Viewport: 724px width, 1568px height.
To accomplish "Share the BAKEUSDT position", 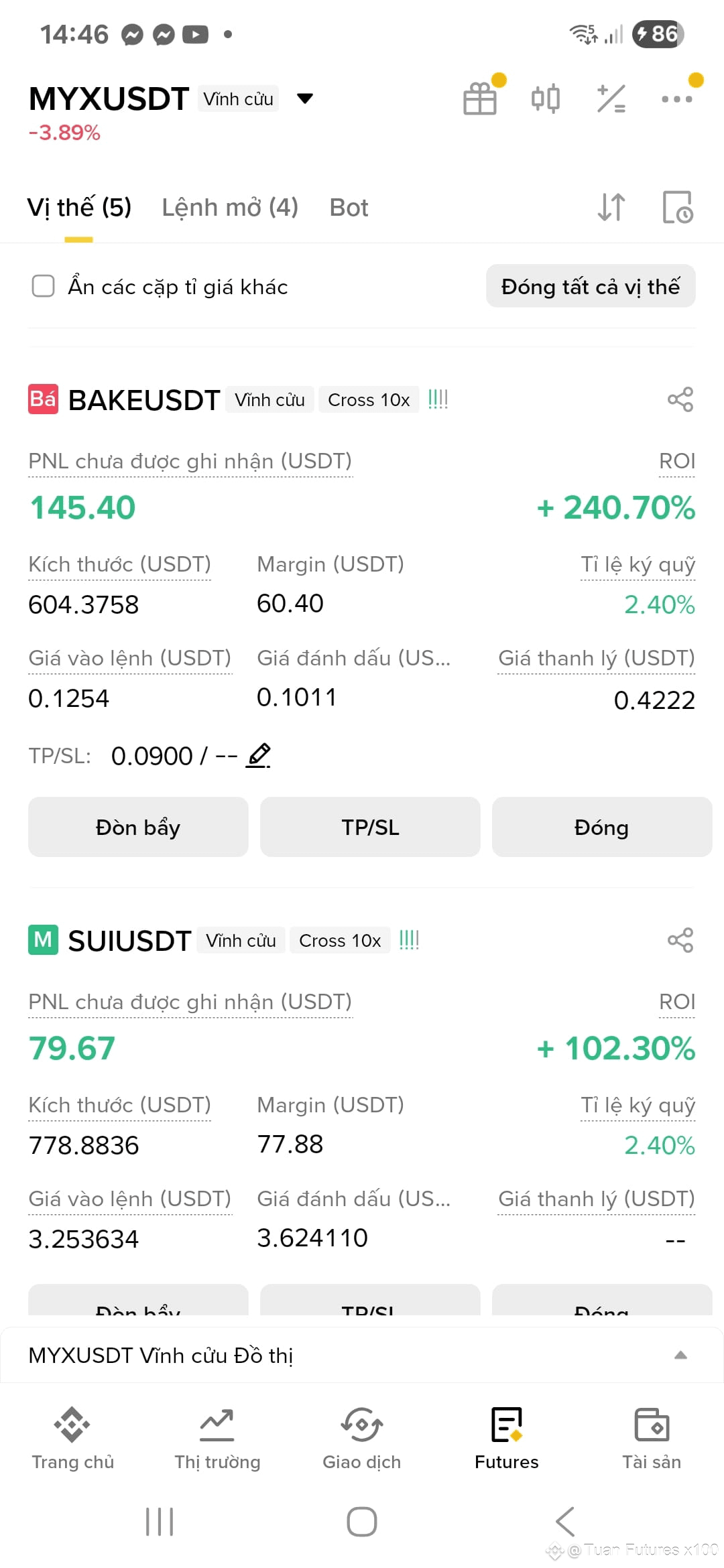I will (x=680, y=399).
